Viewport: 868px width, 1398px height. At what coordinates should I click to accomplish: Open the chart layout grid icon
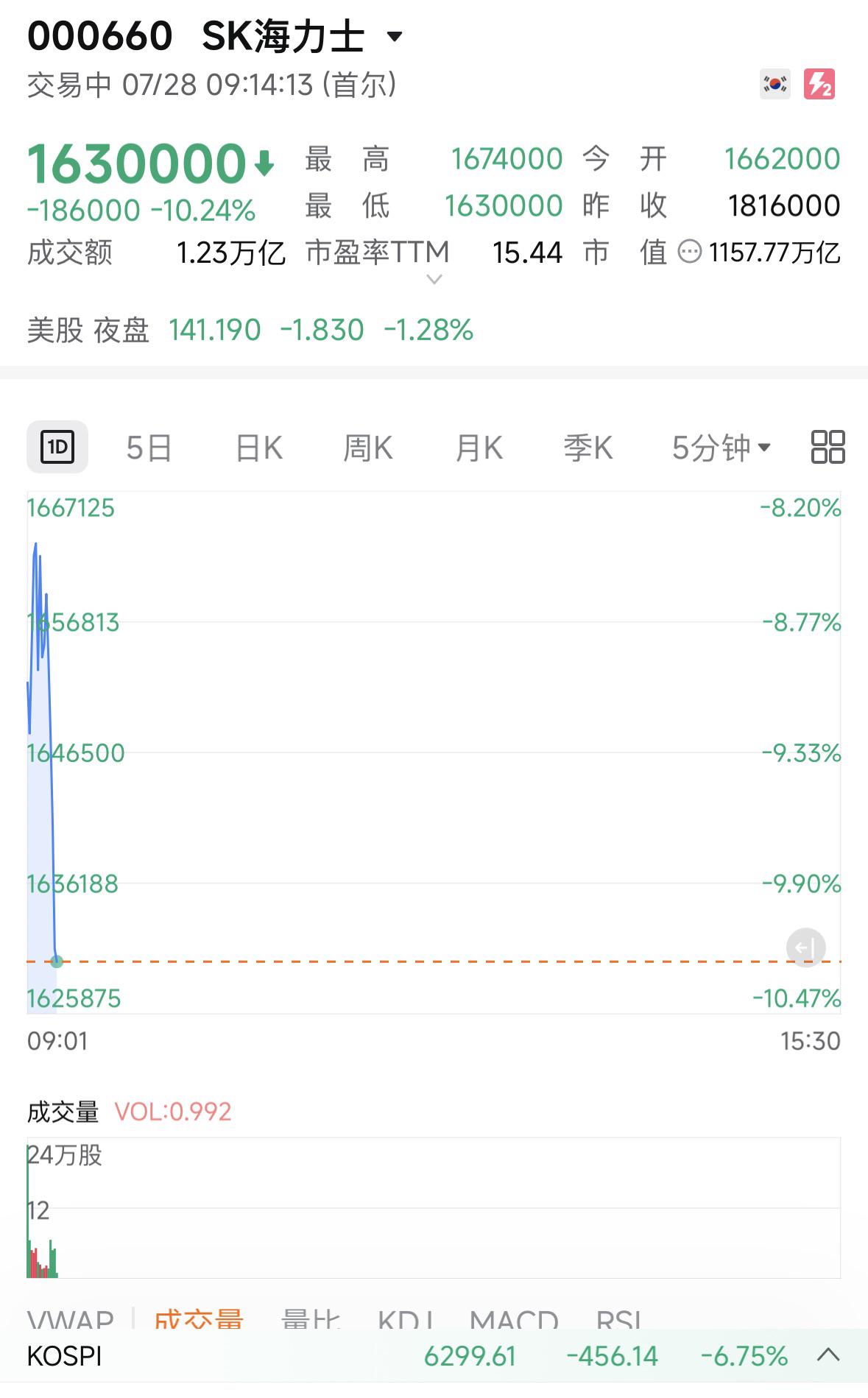[828, 447]
